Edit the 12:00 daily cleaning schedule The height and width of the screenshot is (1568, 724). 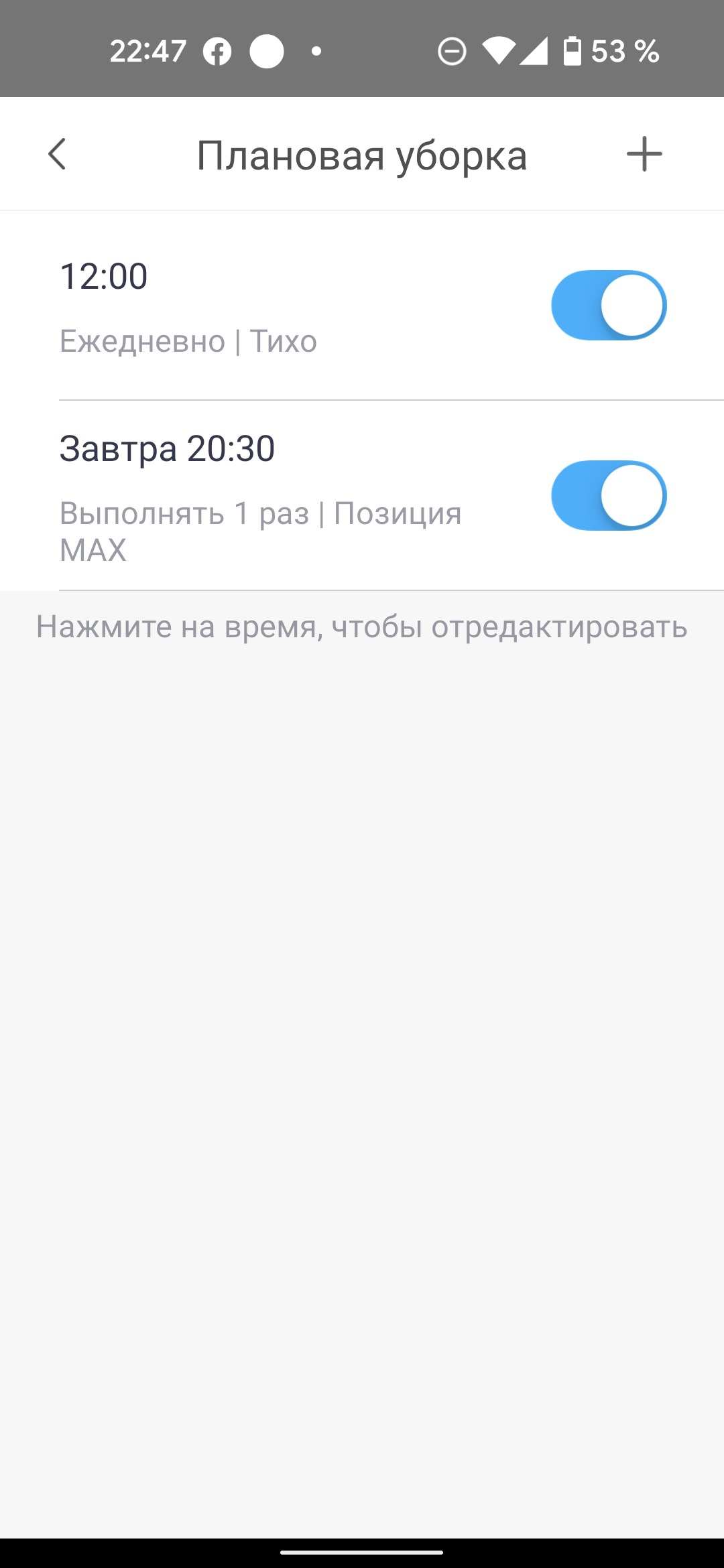coord(104,276)
